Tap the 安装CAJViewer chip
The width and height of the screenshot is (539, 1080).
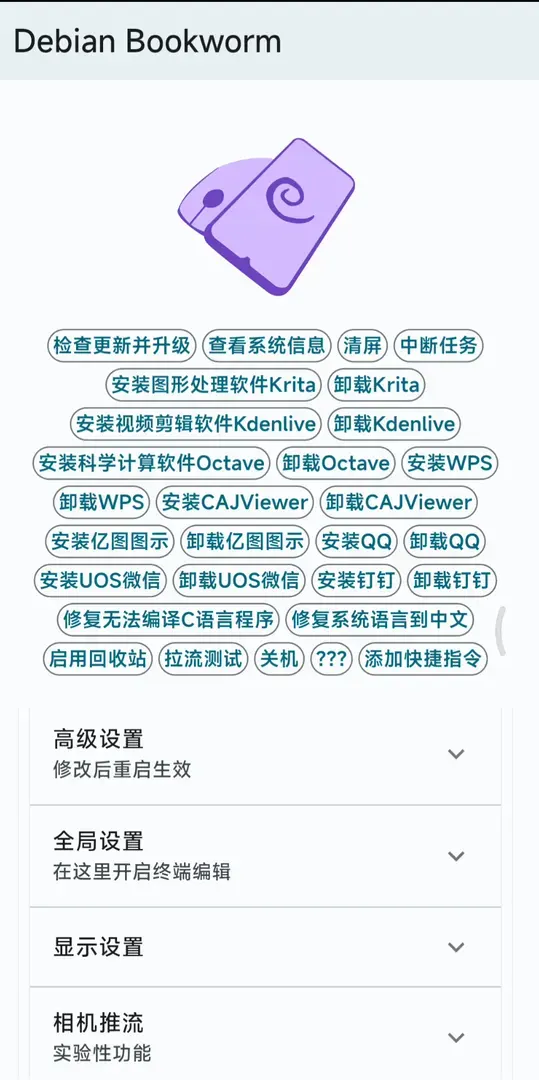(235, 503)
